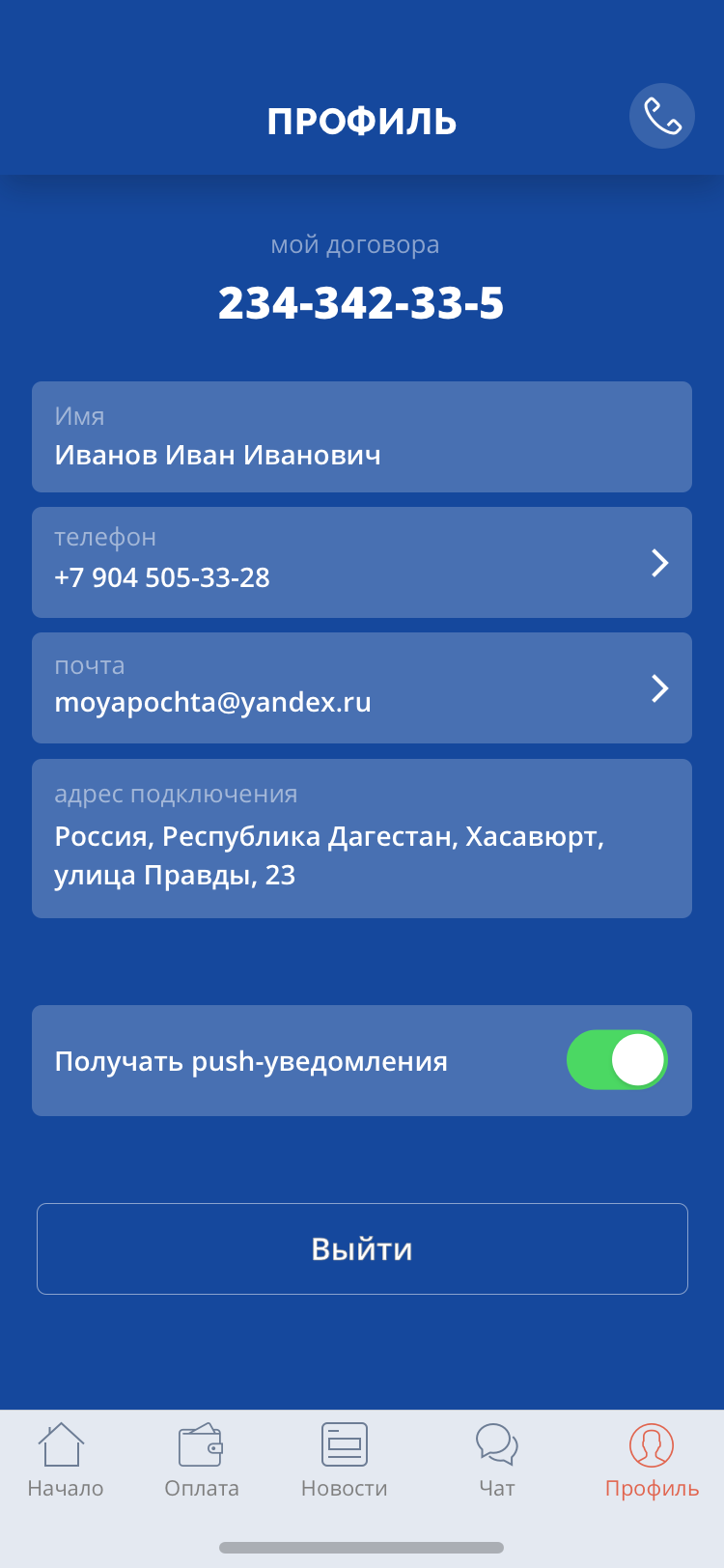Open the почта row to edit email
The height and width of the screenshot is (1568, 724).
(x=362, y=688)
